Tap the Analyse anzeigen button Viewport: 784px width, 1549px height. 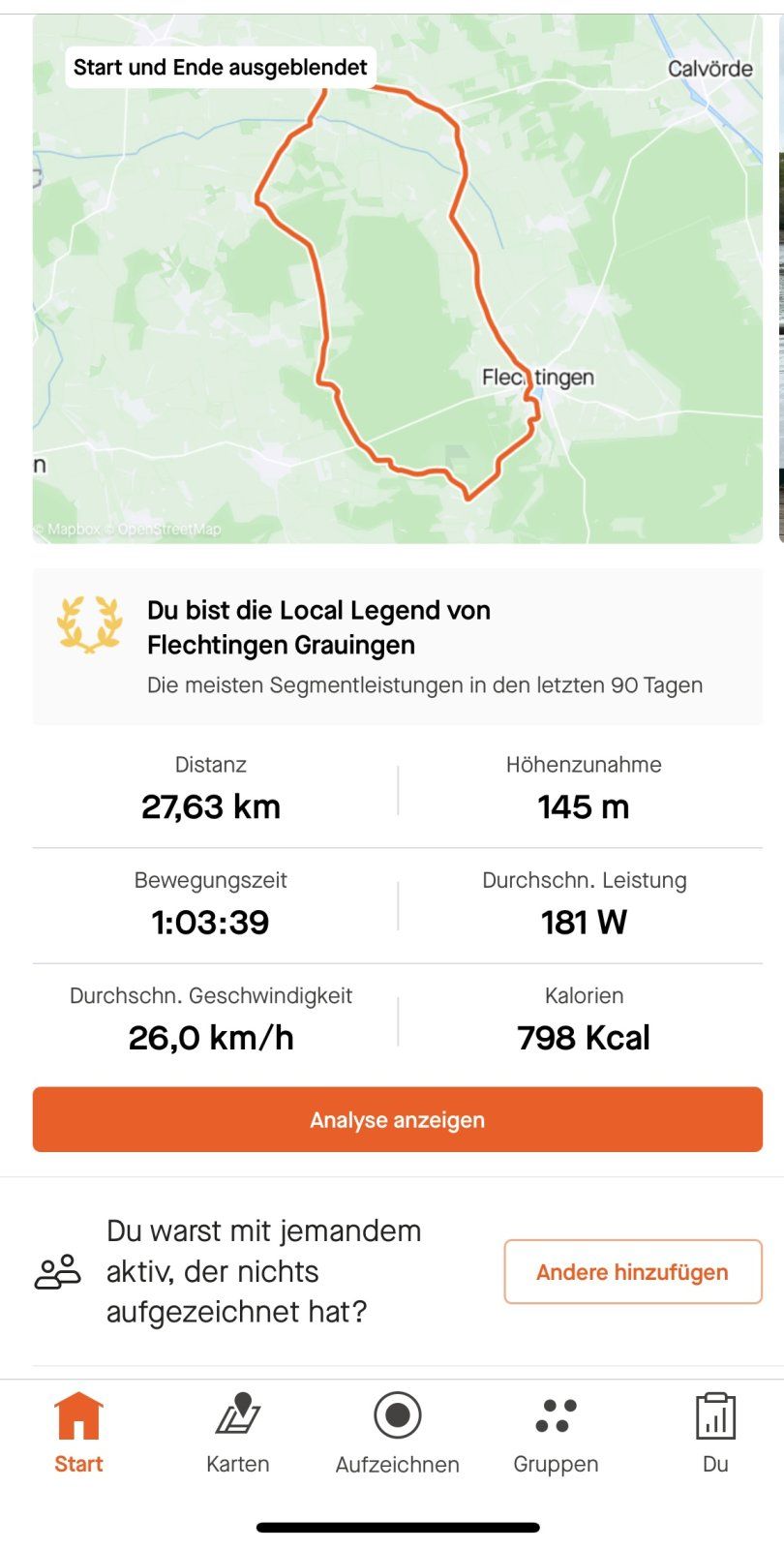(x=397, y=1119)
